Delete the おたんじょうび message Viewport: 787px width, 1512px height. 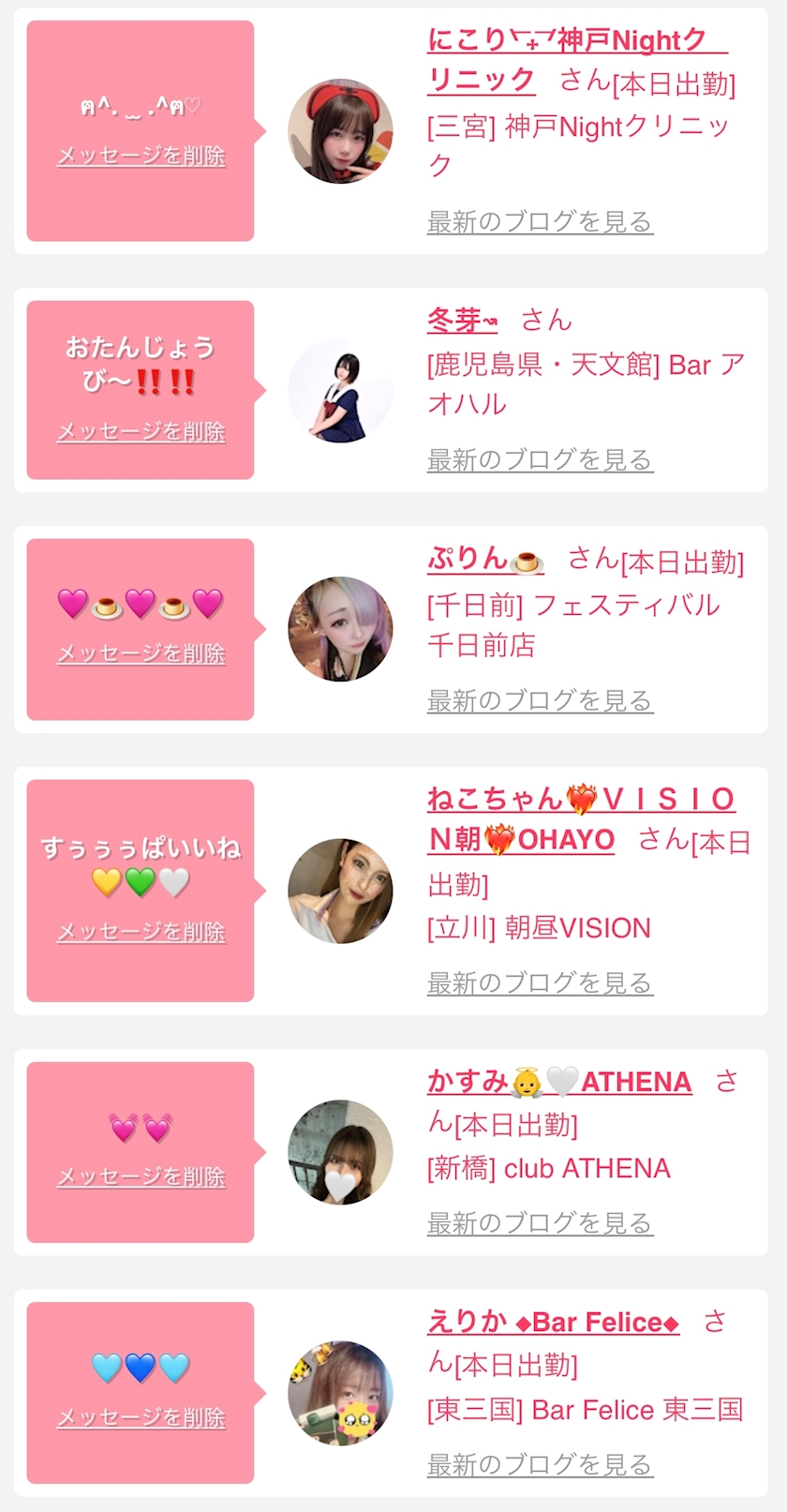click(x=141, y=431)
